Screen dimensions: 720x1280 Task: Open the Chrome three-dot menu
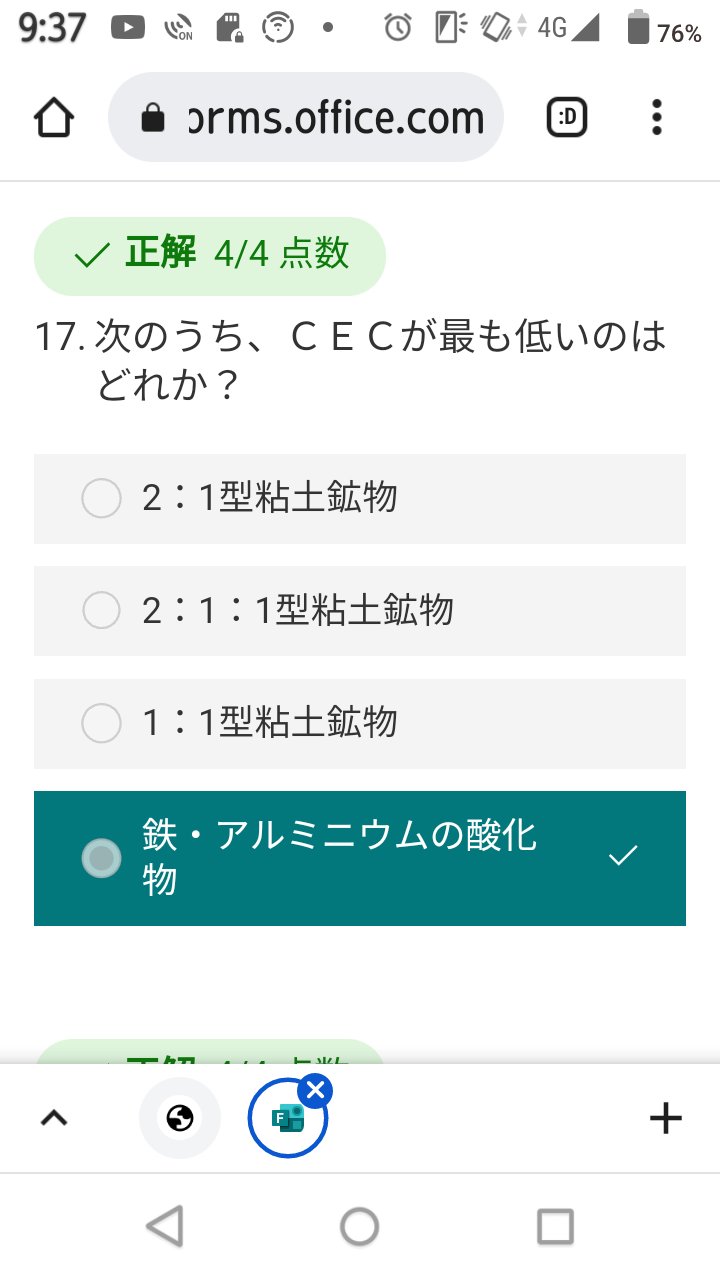point(657,117)
